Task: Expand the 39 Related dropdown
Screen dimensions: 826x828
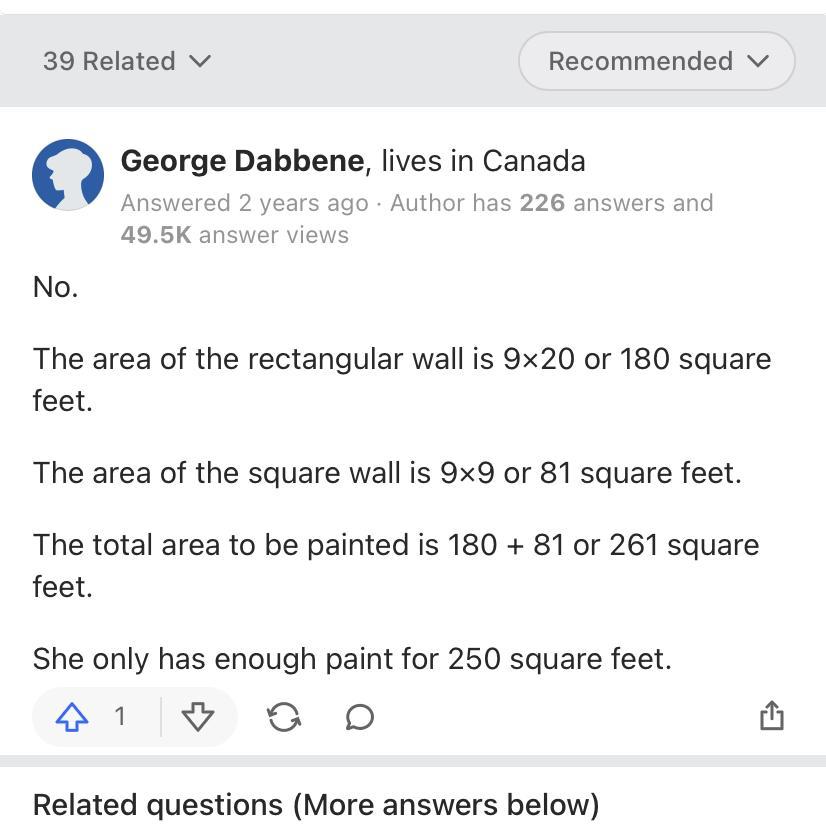Action: click(x=127, y=61)
